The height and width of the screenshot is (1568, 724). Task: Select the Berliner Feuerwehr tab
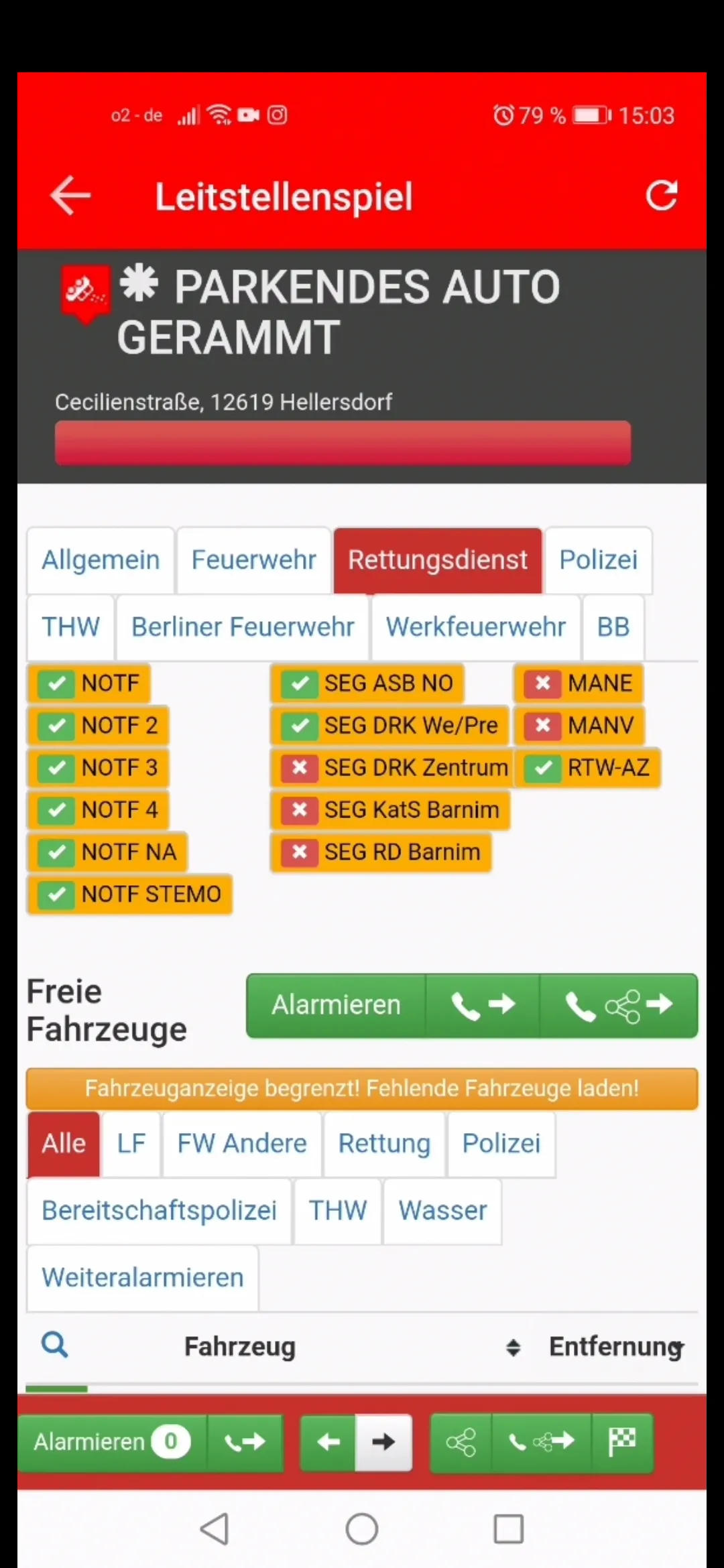[x=243, y=627]
